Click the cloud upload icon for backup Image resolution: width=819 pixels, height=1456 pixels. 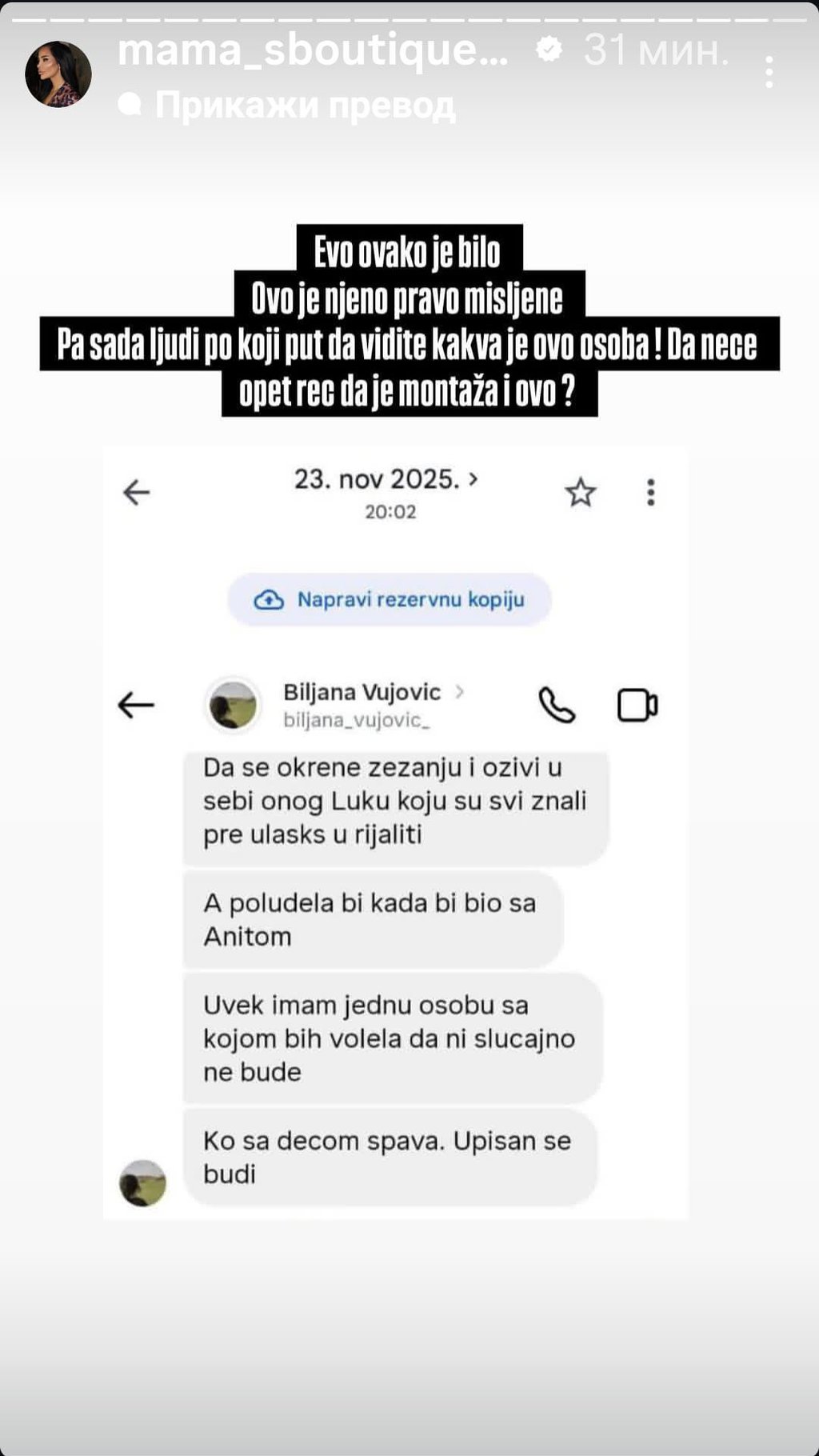[x=270, y=599]
